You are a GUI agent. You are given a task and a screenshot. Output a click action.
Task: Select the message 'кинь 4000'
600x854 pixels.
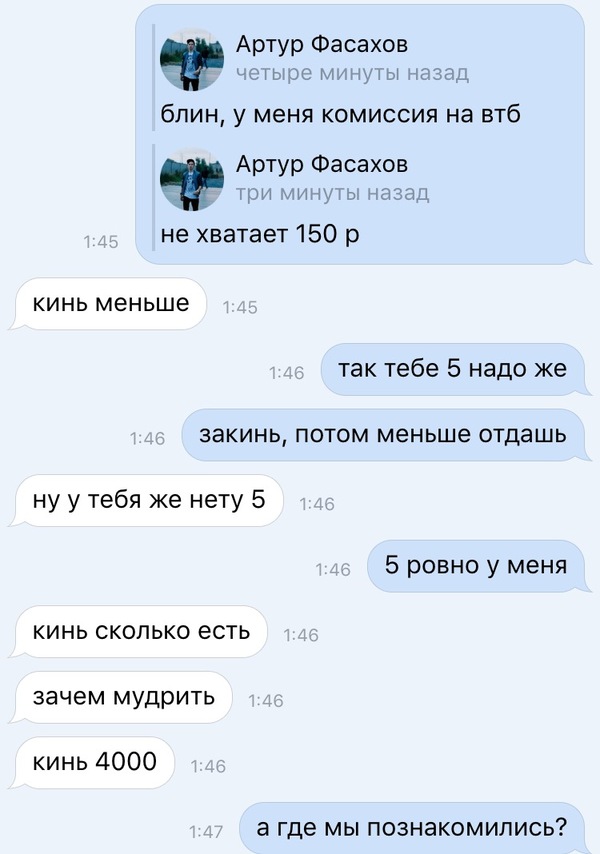click(95, 761)
